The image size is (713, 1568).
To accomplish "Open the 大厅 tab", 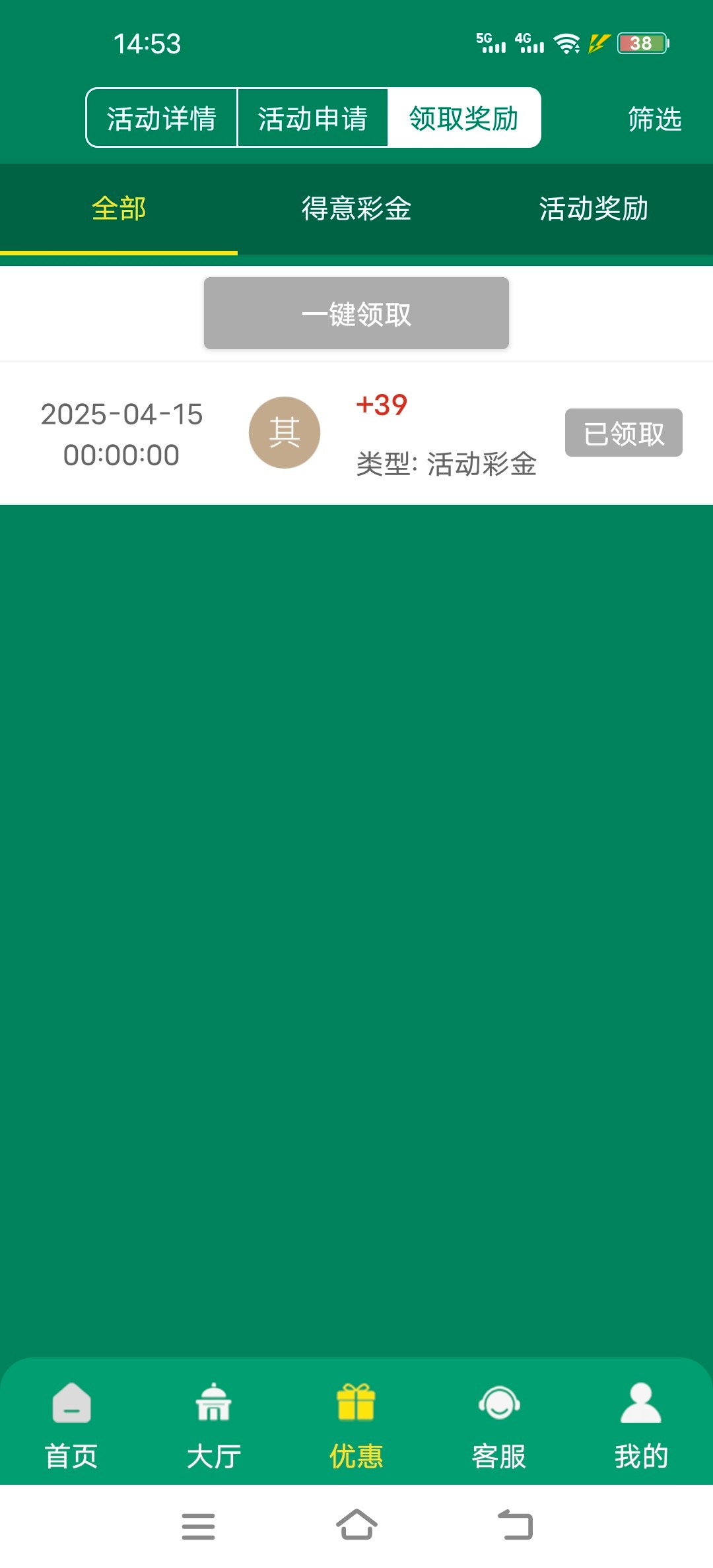I will tap(214, 1425).
